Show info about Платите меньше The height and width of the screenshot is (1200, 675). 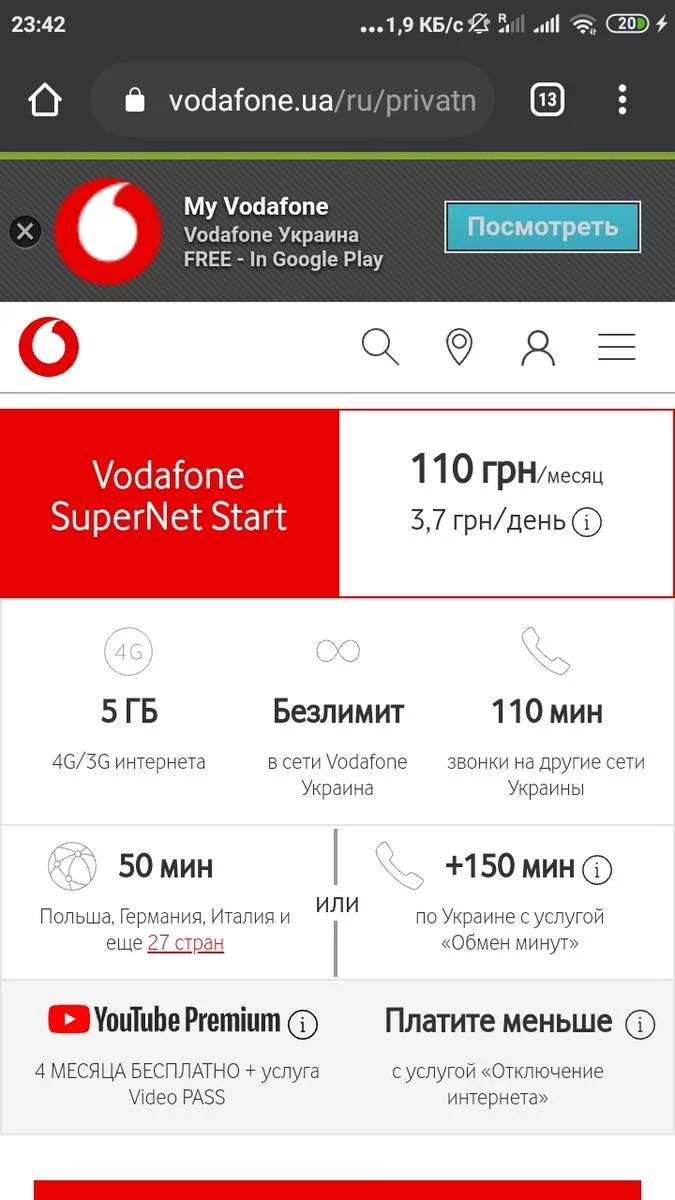[x=640, y=1024]
